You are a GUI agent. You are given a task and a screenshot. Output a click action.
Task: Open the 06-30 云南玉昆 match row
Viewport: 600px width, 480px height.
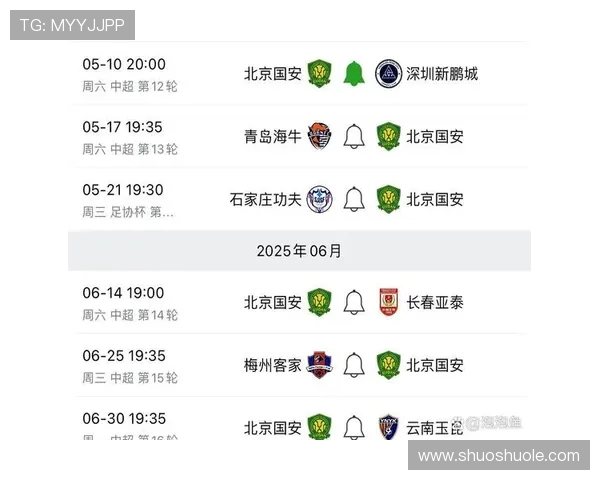(150, 426)
